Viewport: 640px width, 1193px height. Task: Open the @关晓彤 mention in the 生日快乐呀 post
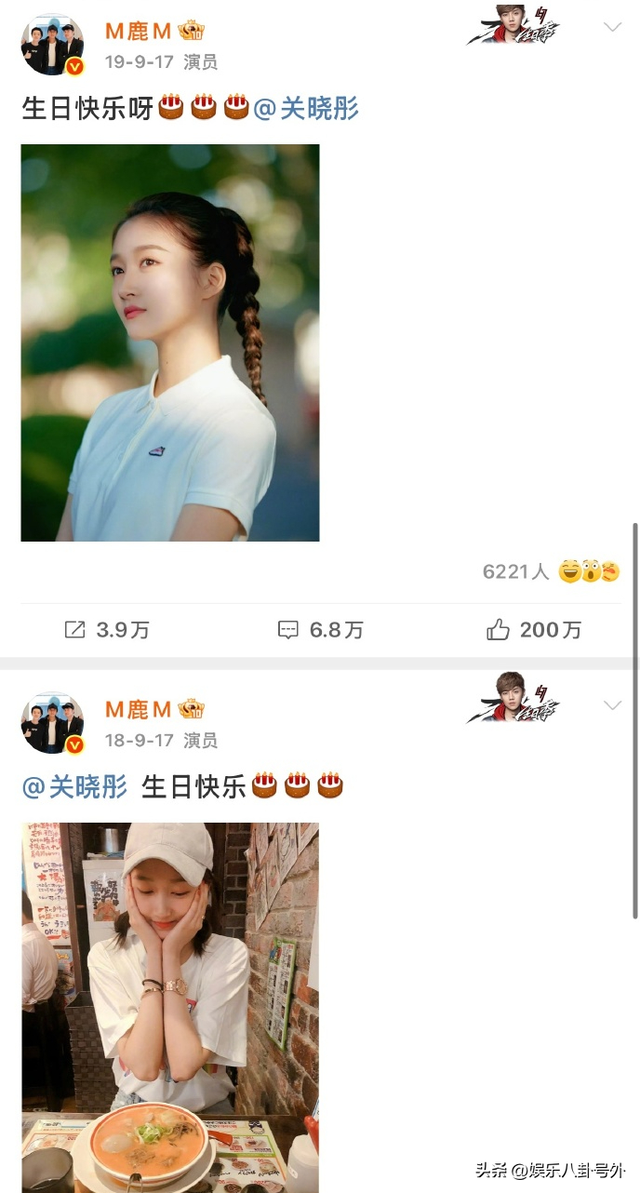coord(306,108)
